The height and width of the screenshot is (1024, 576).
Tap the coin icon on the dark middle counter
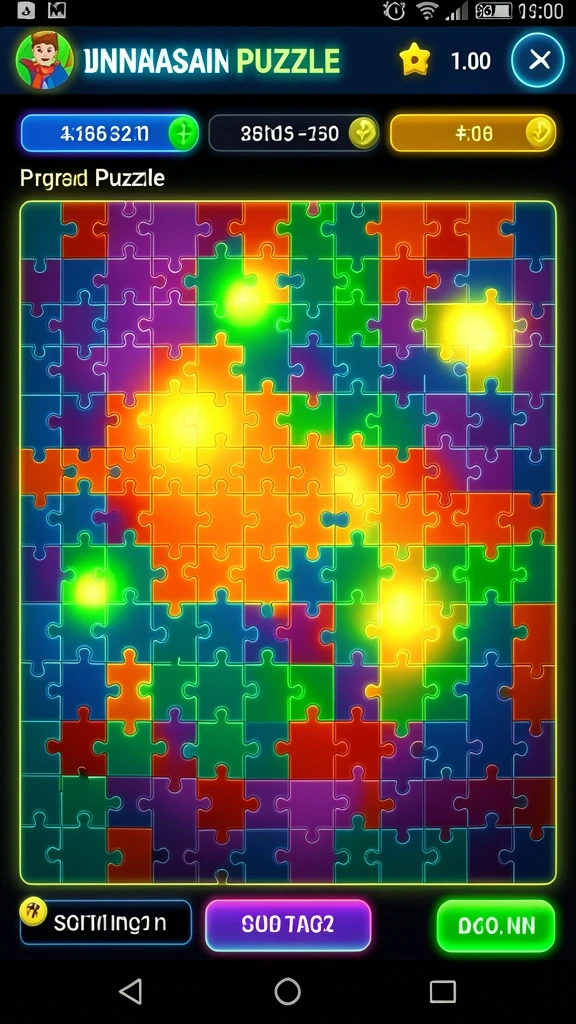363,133
